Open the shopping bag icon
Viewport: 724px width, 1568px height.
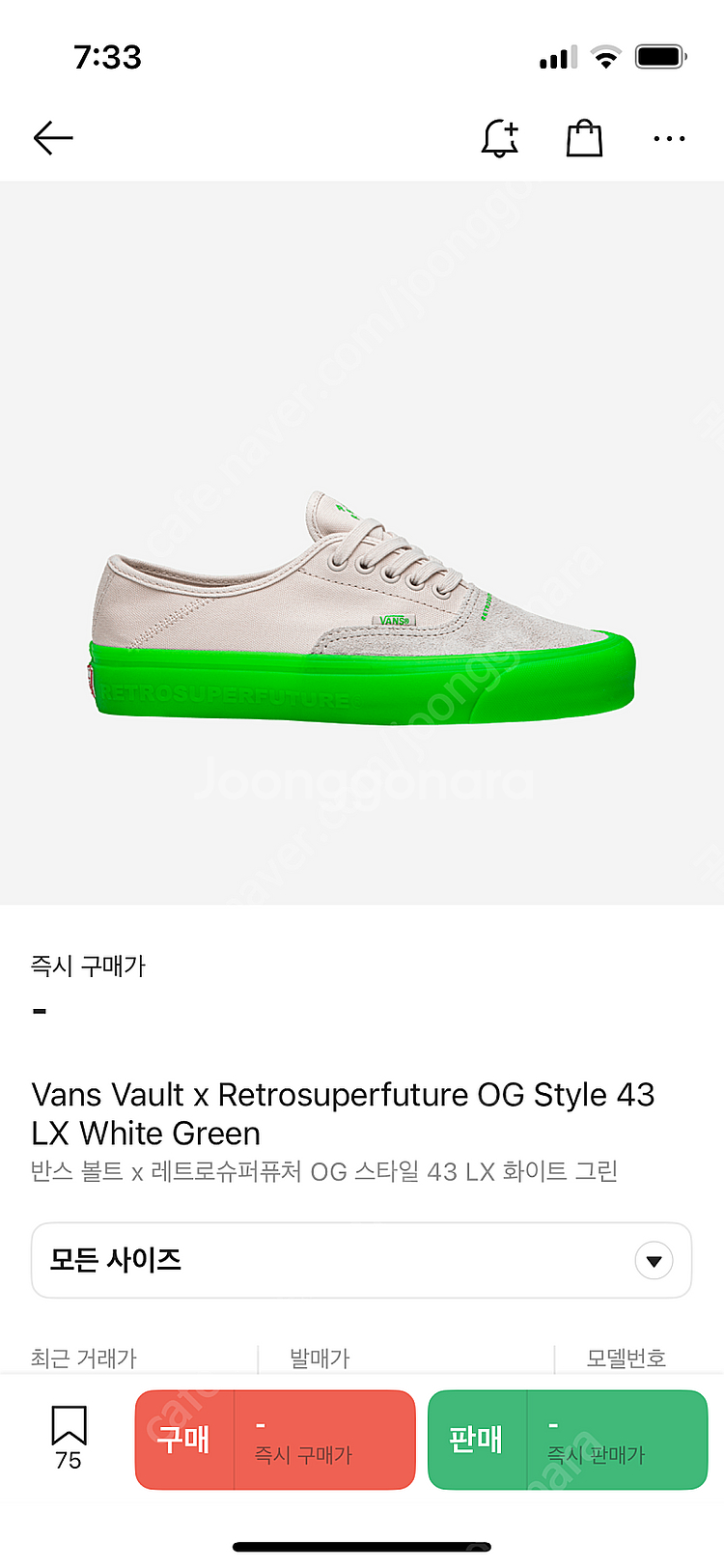[x=584, y=139]
